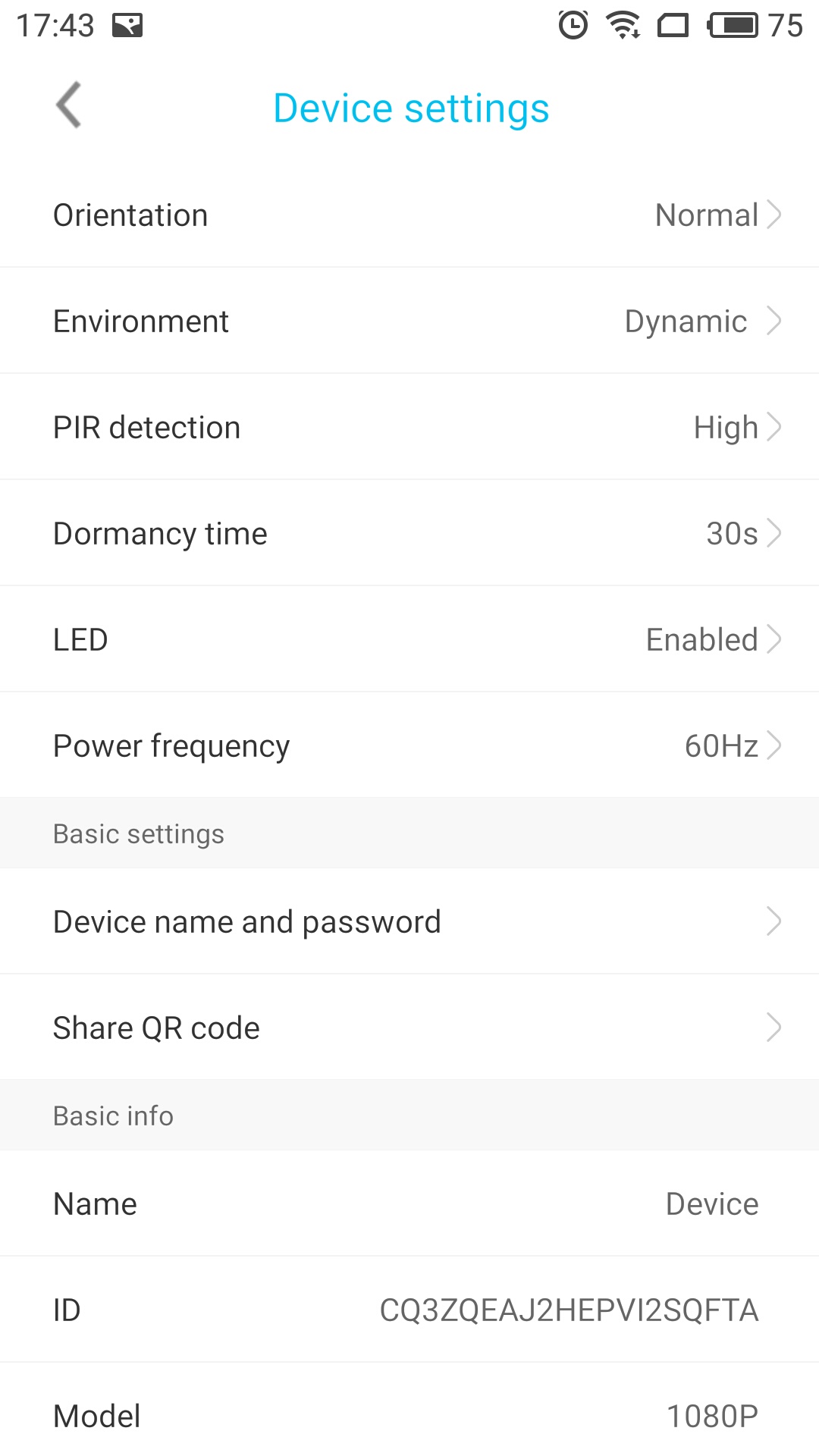
Task: Change the Environment mode
Action: (409, 321)
